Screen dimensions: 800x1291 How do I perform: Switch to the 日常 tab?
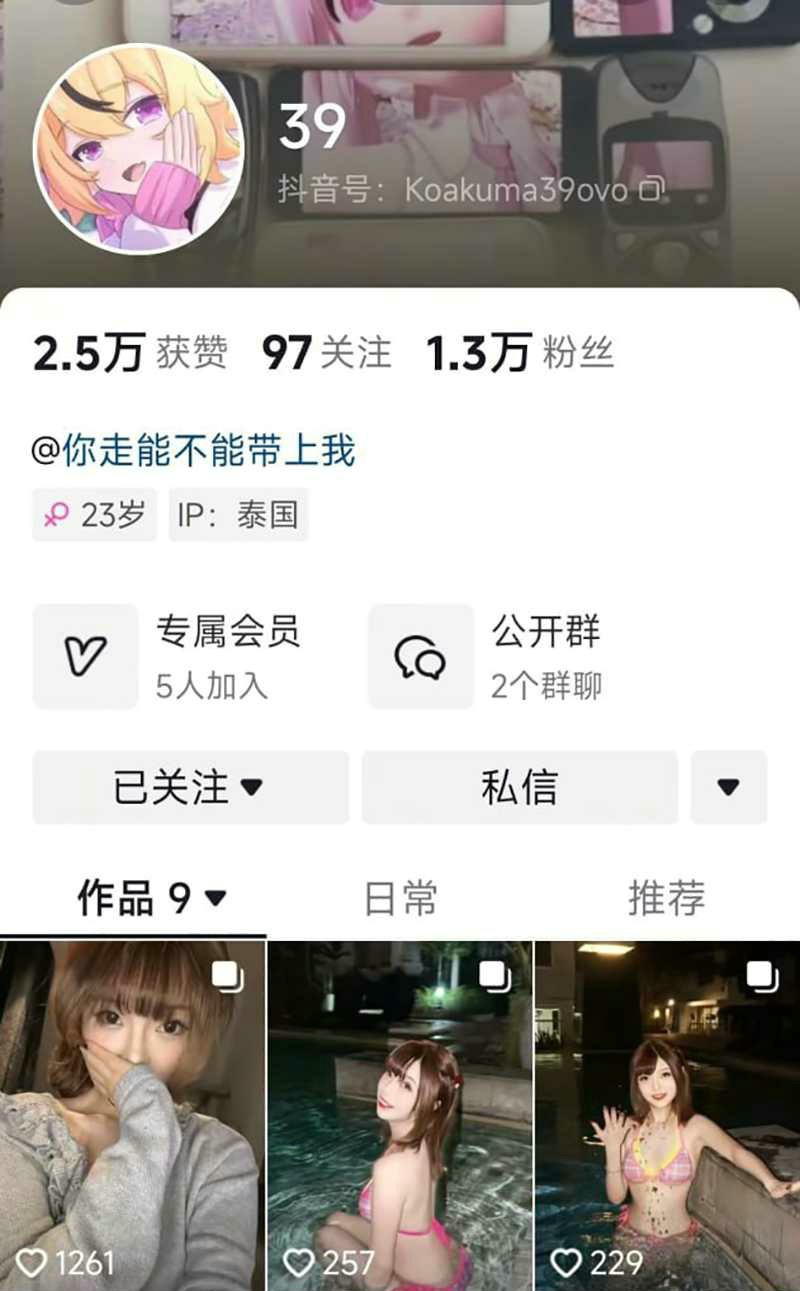[400, 898]
